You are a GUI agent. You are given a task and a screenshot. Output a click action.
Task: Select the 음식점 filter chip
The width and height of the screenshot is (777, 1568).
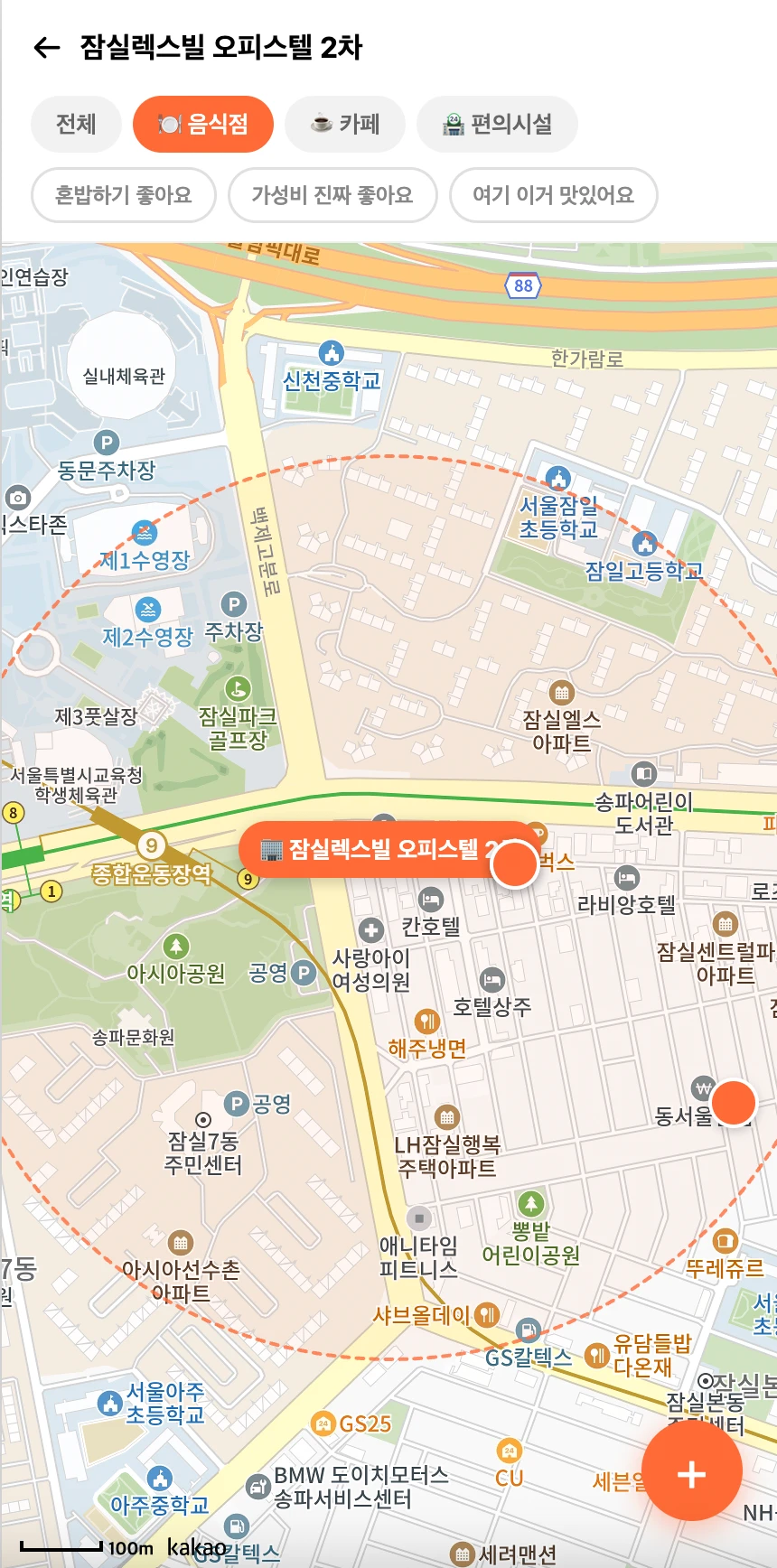[x=203, y=125]
